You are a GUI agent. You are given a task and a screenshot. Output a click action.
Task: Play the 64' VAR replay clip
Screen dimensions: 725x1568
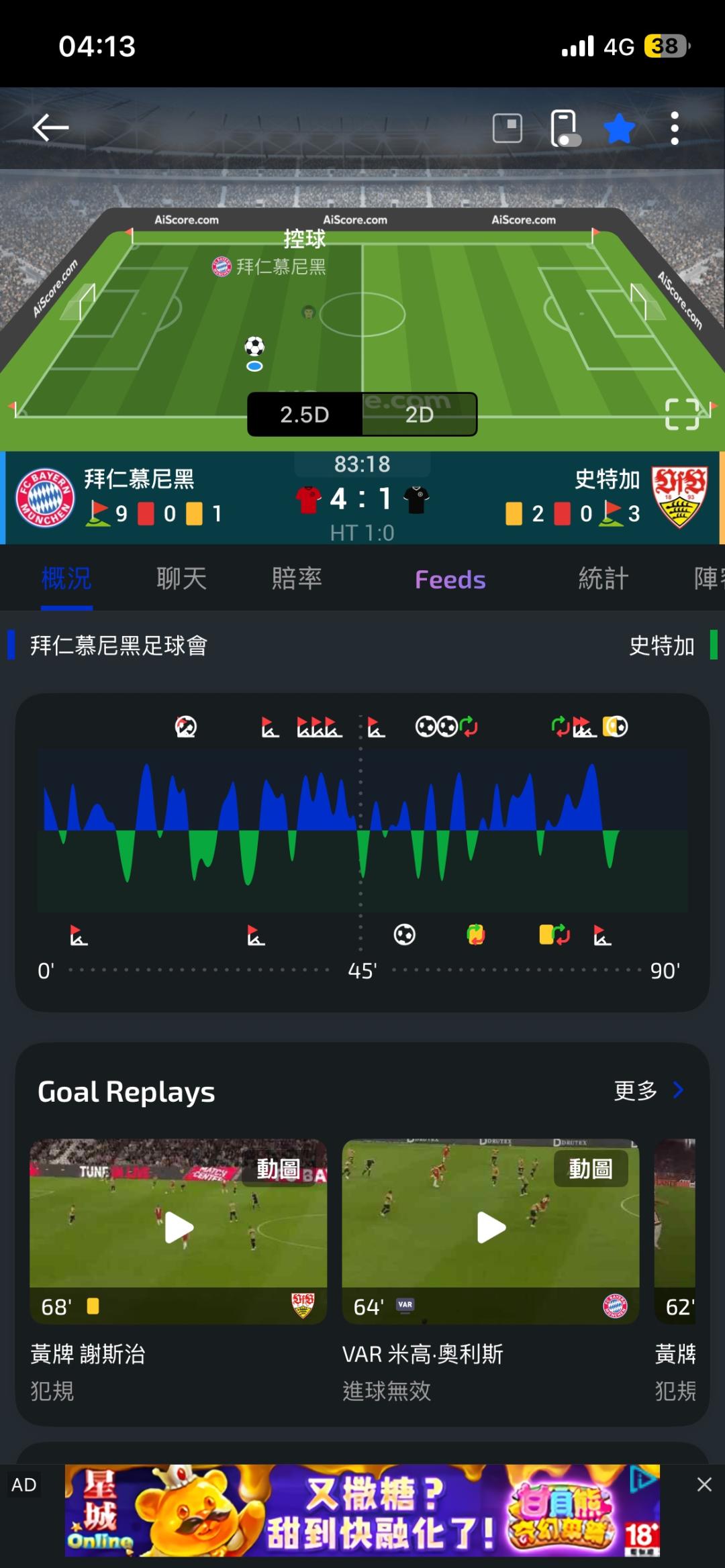491,1229
